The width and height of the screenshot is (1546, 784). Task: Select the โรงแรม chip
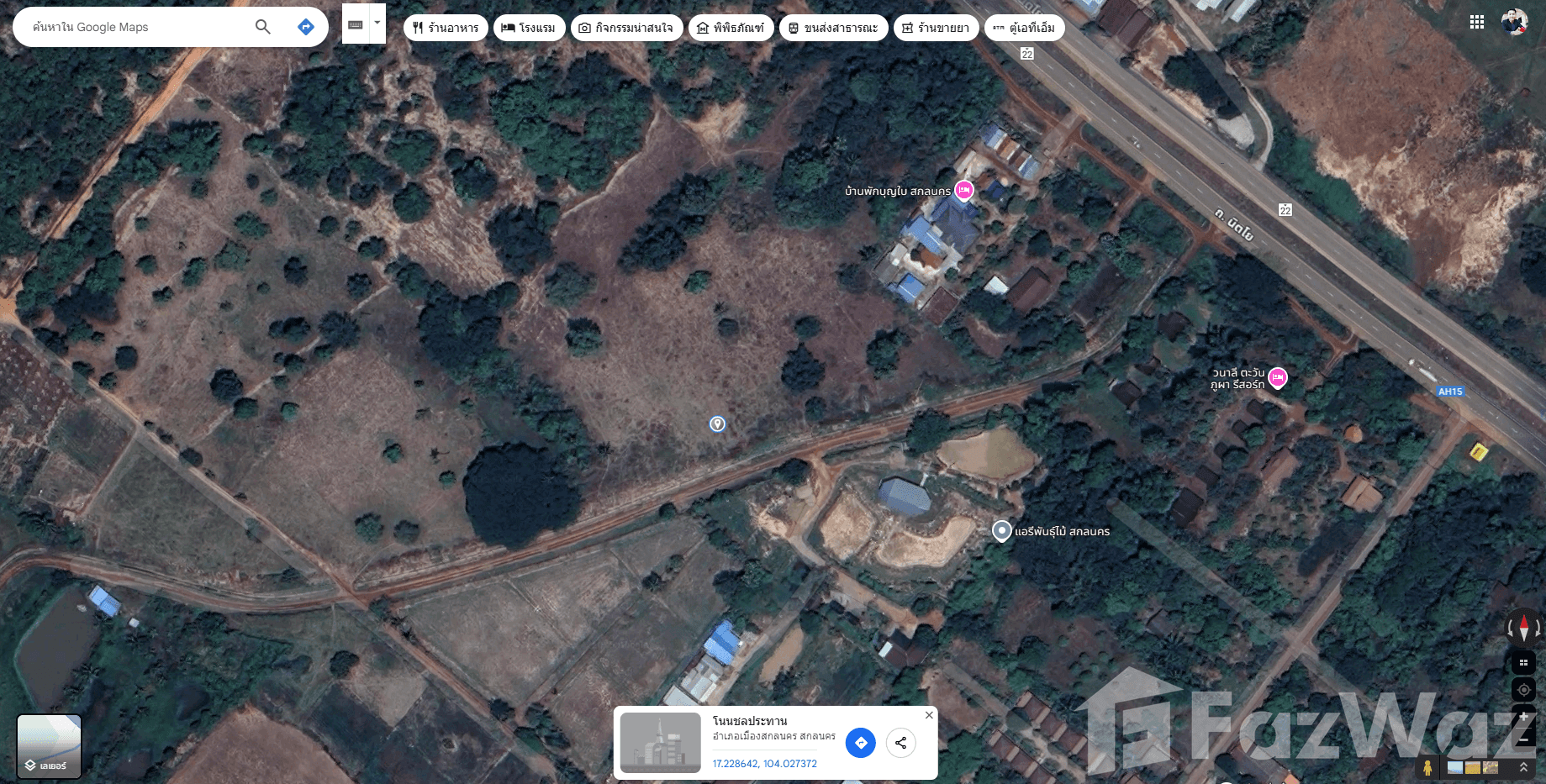click(x=529, y=28)
